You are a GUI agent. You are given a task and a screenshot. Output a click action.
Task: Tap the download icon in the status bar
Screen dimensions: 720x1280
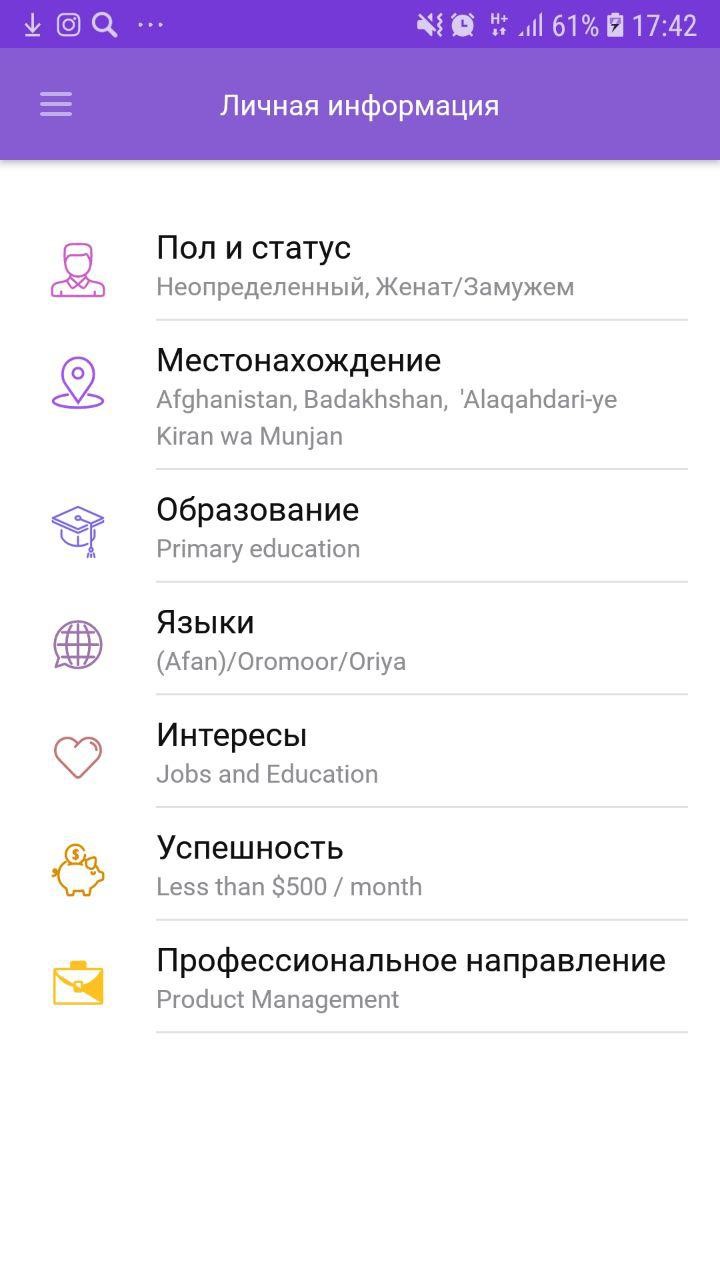33,25
